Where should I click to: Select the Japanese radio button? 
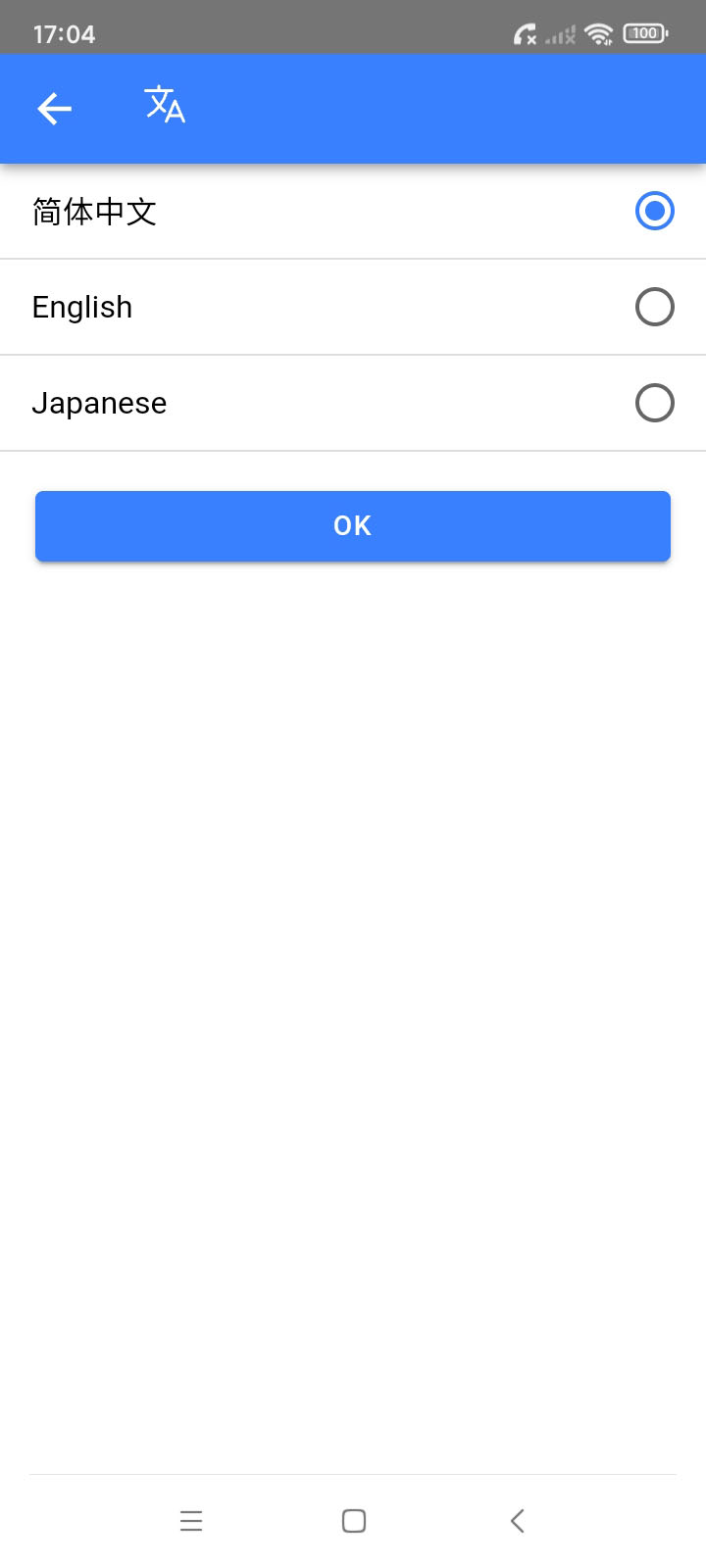point(654,403)
